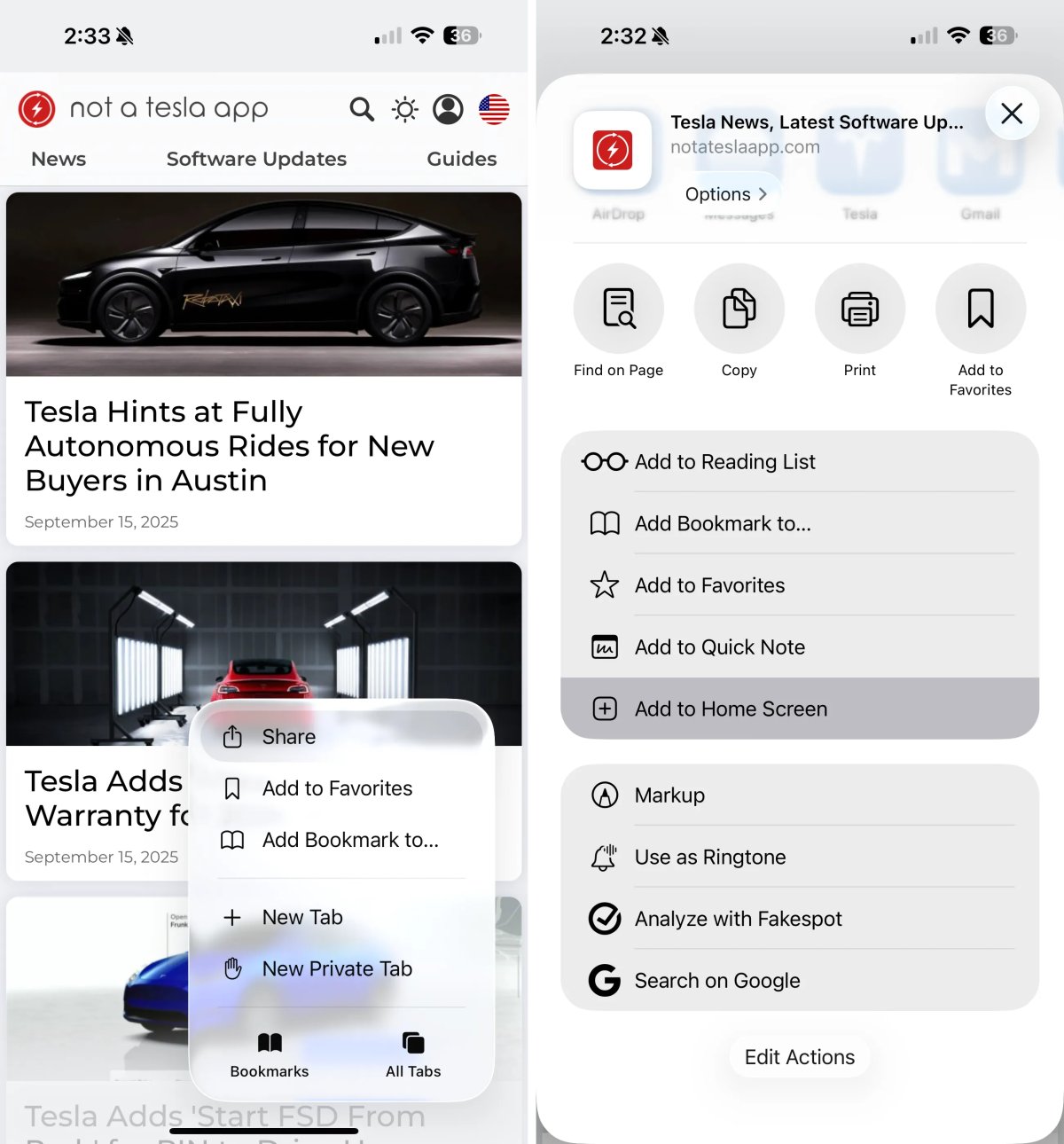Open article about Autonomous Rides in Austin
The height and width of the screenshot is (1144, 1064).
coord(230,445)
